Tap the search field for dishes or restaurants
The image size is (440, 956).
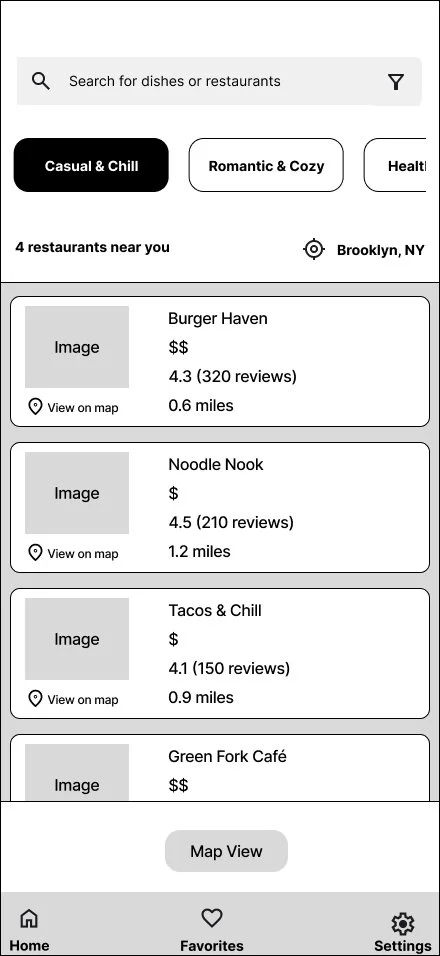tap(219, 81)
